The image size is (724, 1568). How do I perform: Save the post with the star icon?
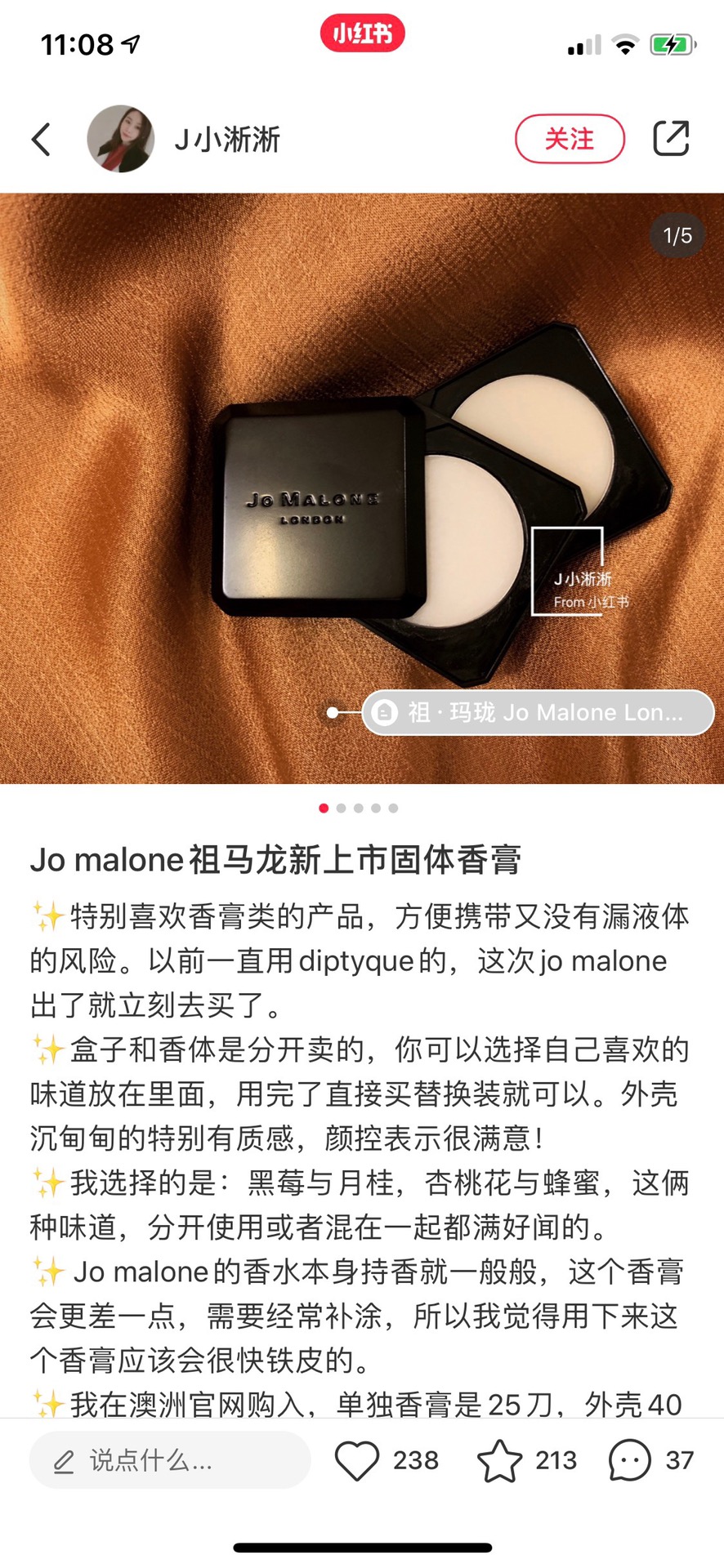point(499,1460)
